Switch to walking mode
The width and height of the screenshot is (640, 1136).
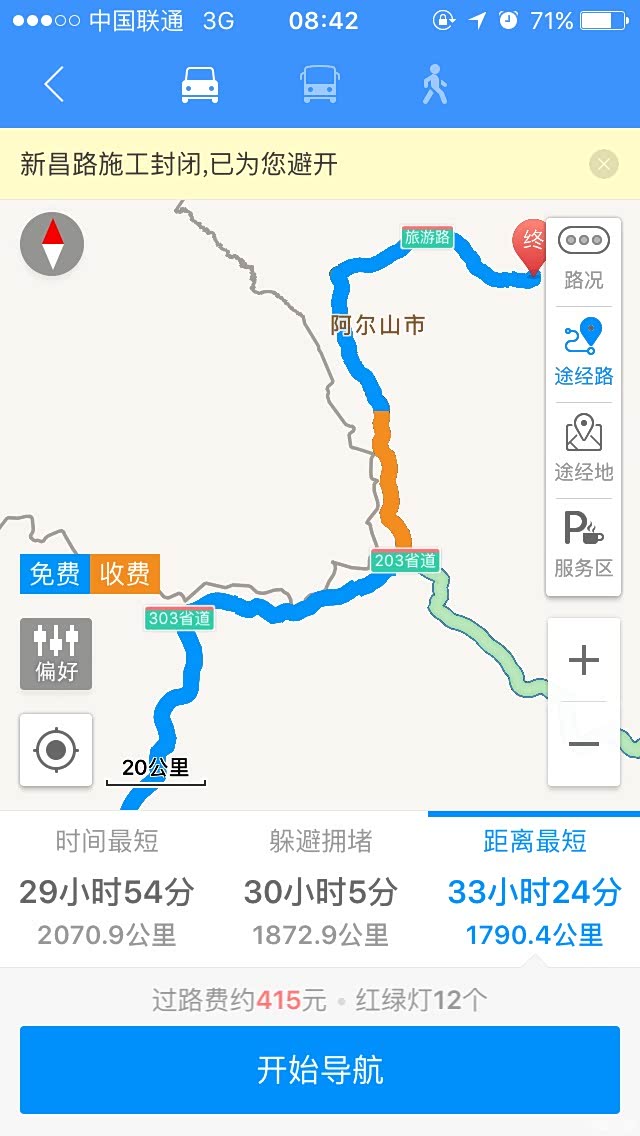[435, 85]
